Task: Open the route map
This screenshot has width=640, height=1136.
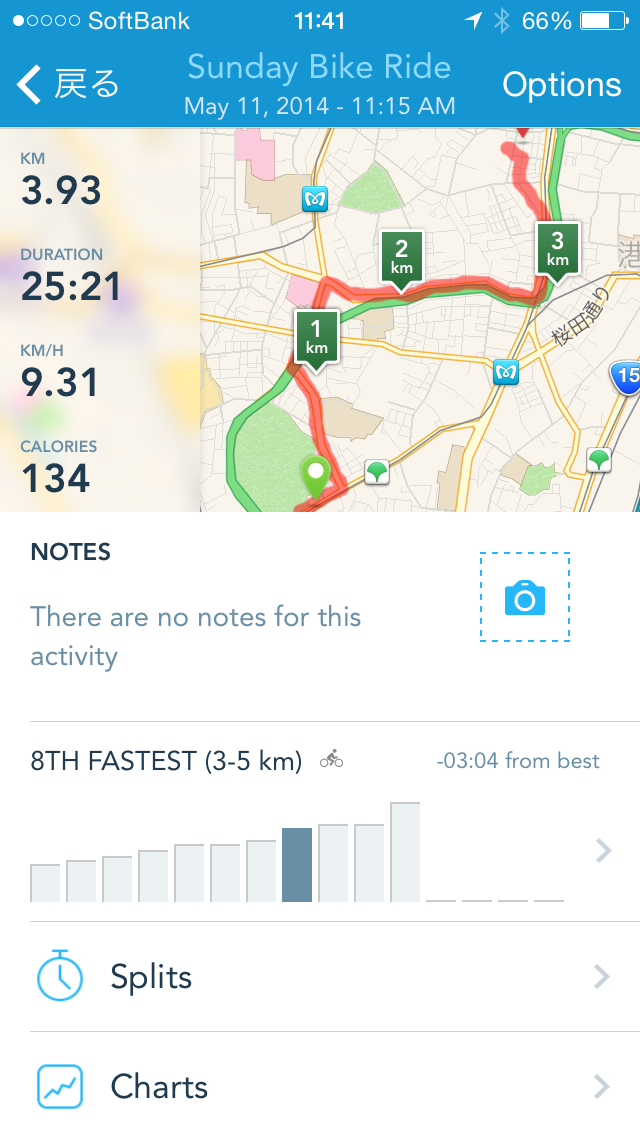Action: point(420,320)
